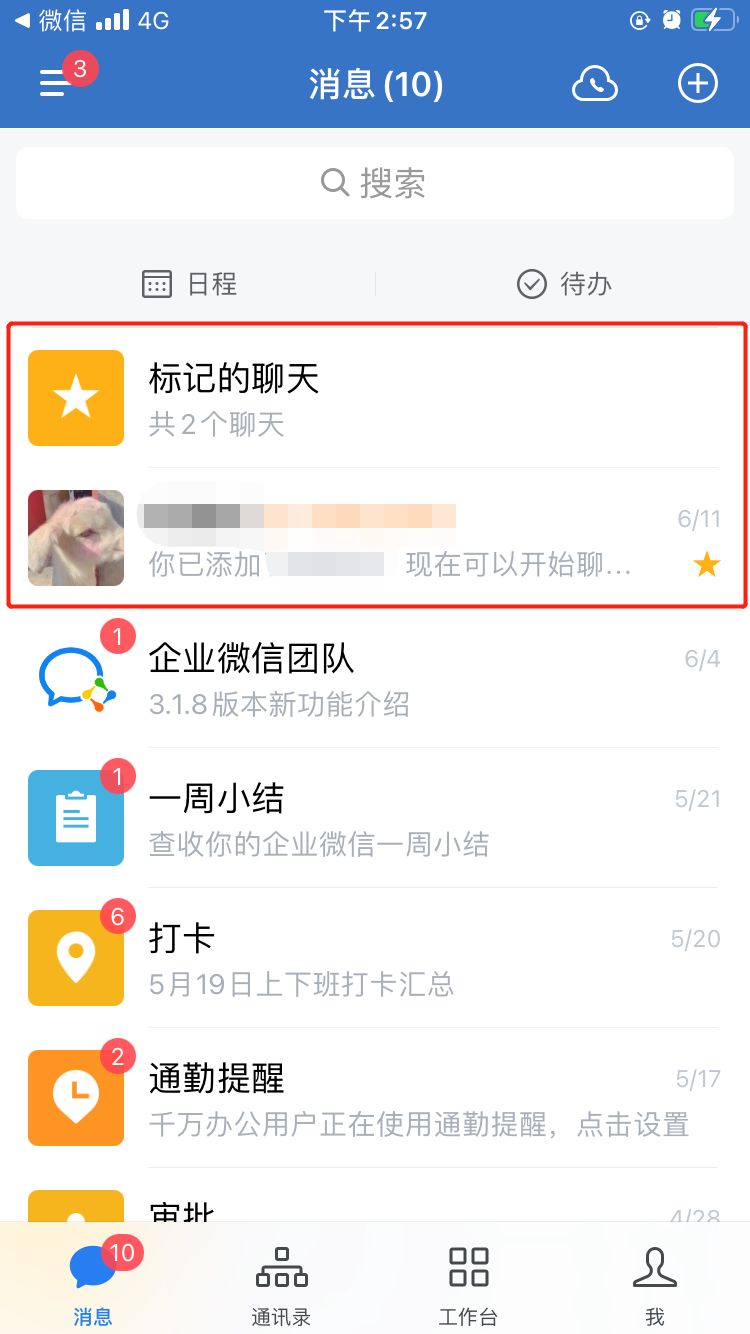
Task: Open 日程 schedule
Action: click(190, 284)
